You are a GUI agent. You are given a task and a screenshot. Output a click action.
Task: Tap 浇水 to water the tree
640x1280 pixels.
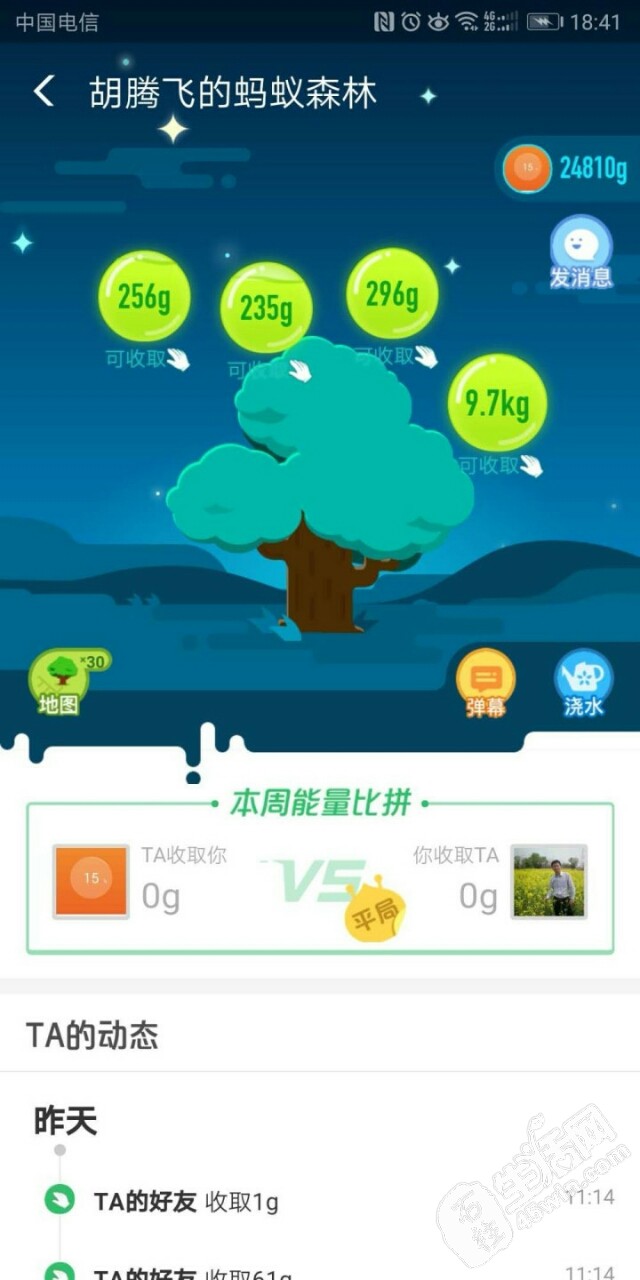[x=583, y=683]
